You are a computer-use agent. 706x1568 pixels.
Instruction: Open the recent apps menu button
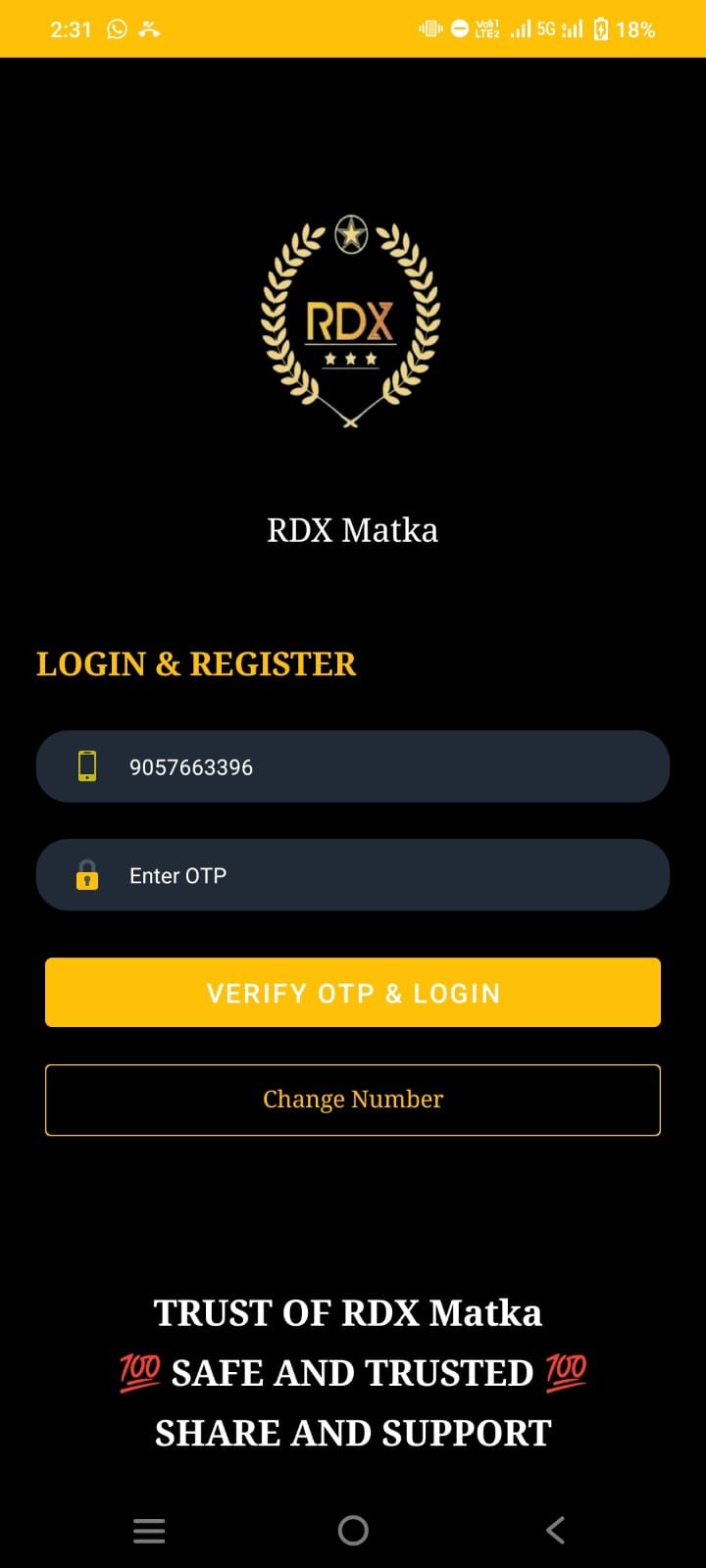pyautogui.click(x=148, y=1529)
